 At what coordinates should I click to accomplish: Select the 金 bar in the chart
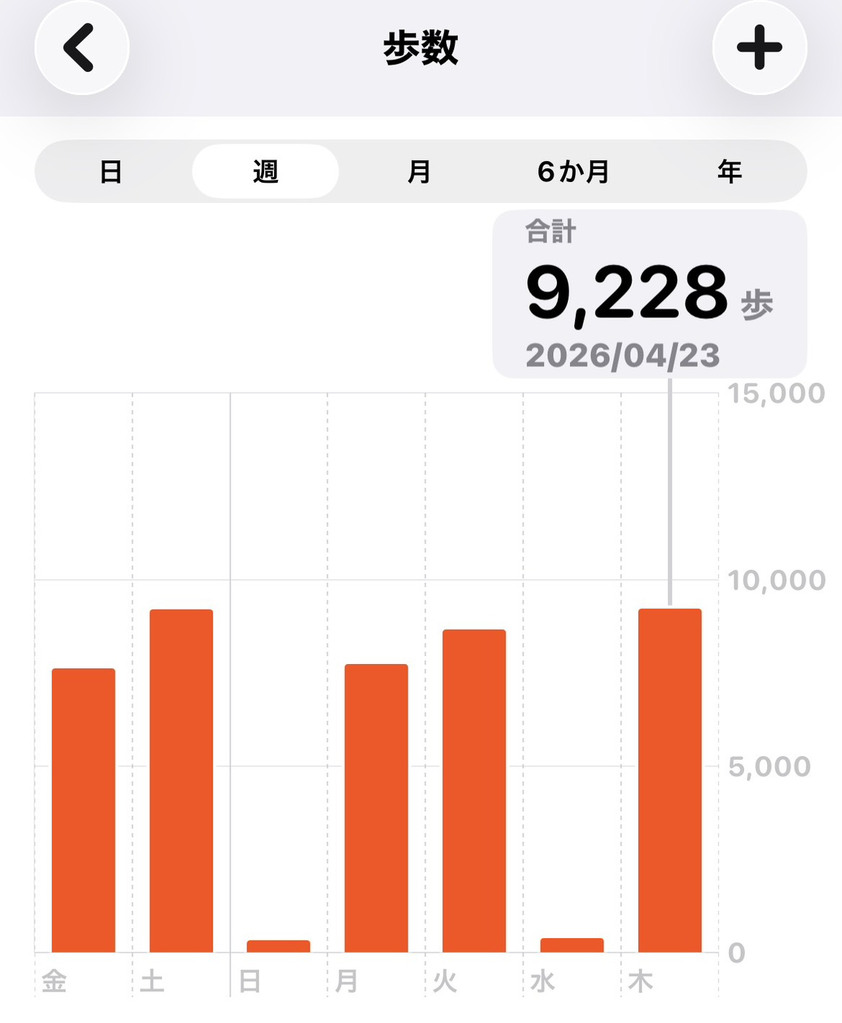(84, 810)
